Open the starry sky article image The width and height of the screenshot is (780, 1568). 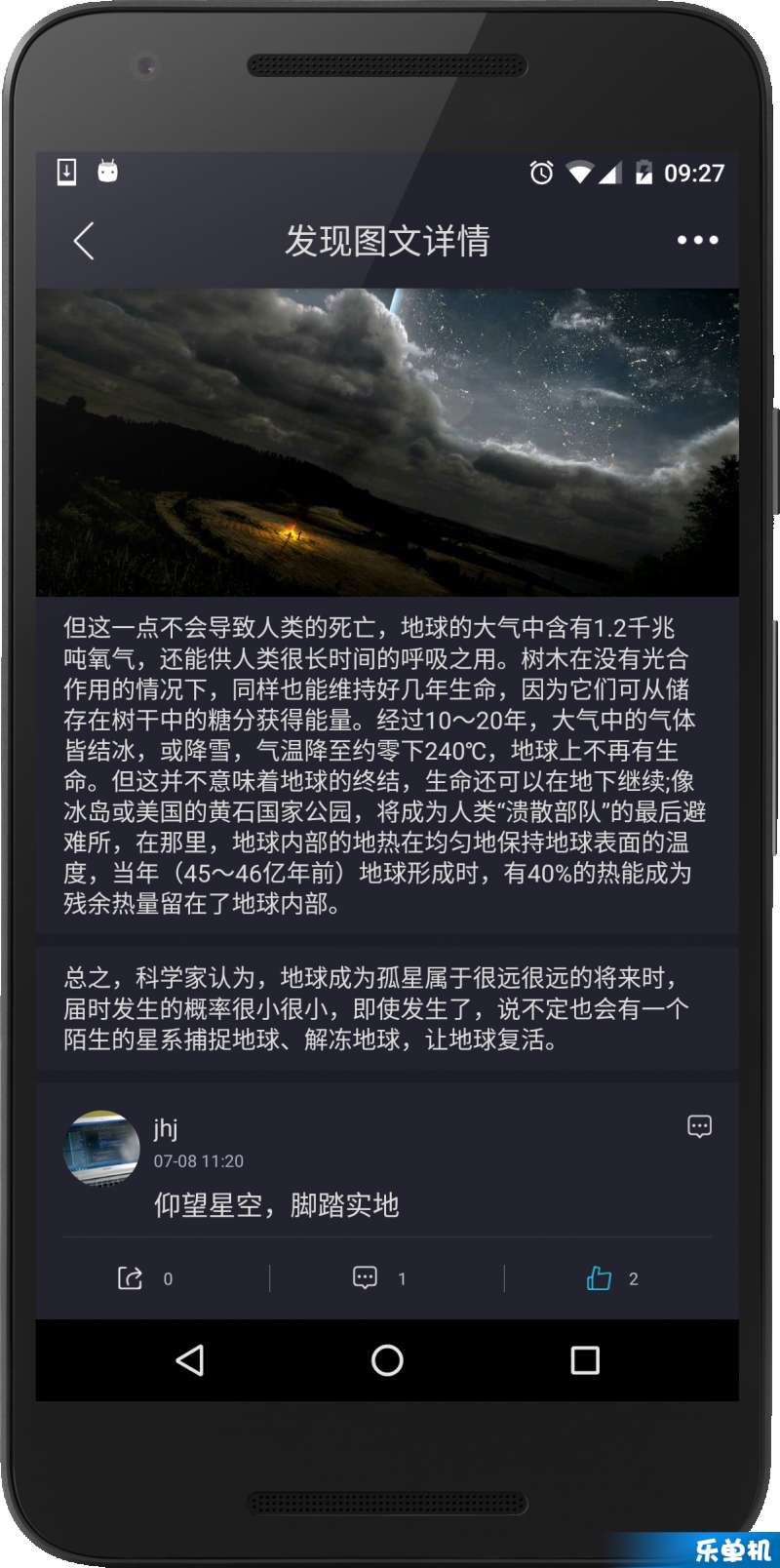point(387,442)
